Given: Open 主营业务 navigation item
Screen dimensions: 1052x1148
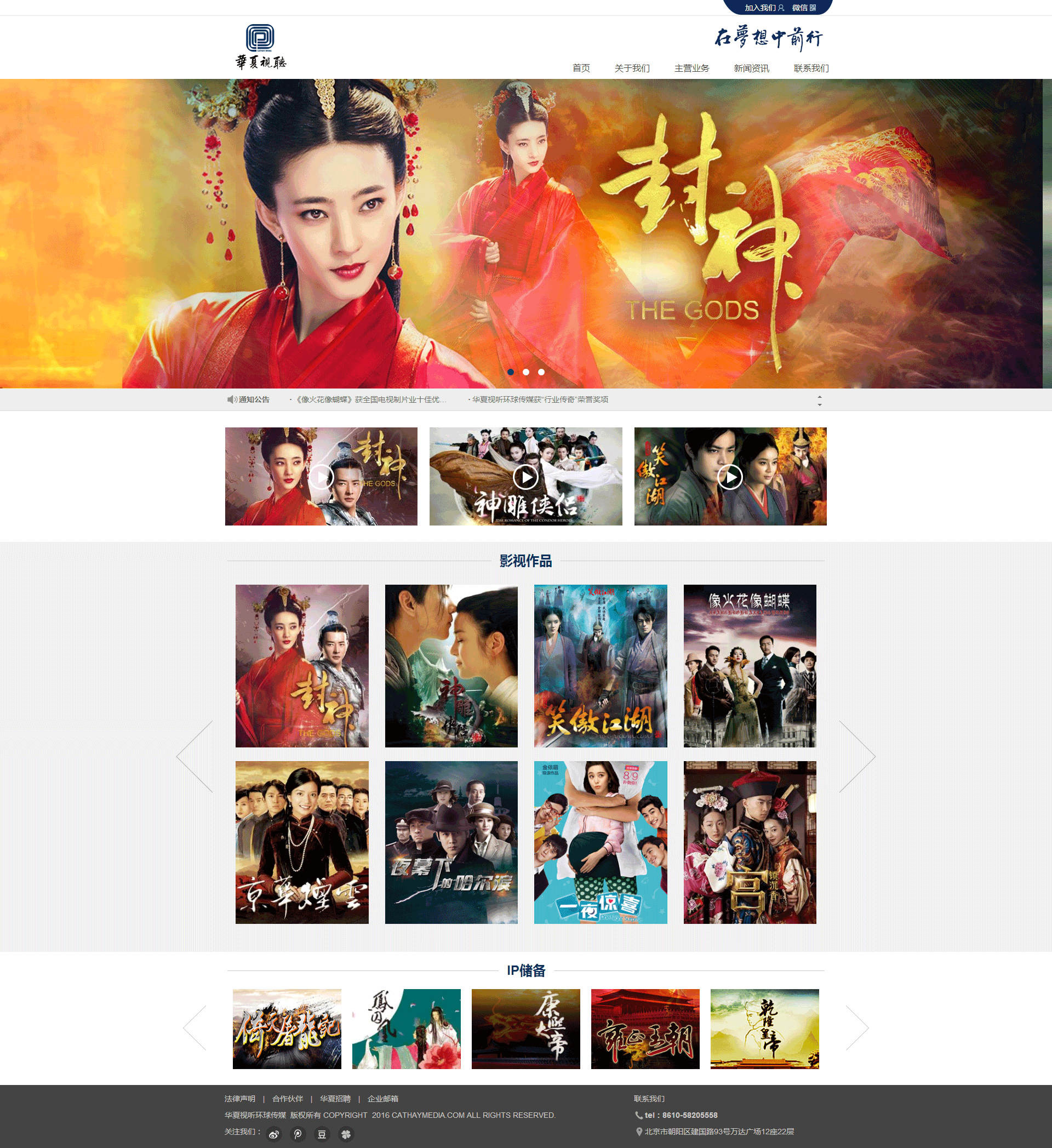Looking at the screenshot, I should click(x=691, y=68).
